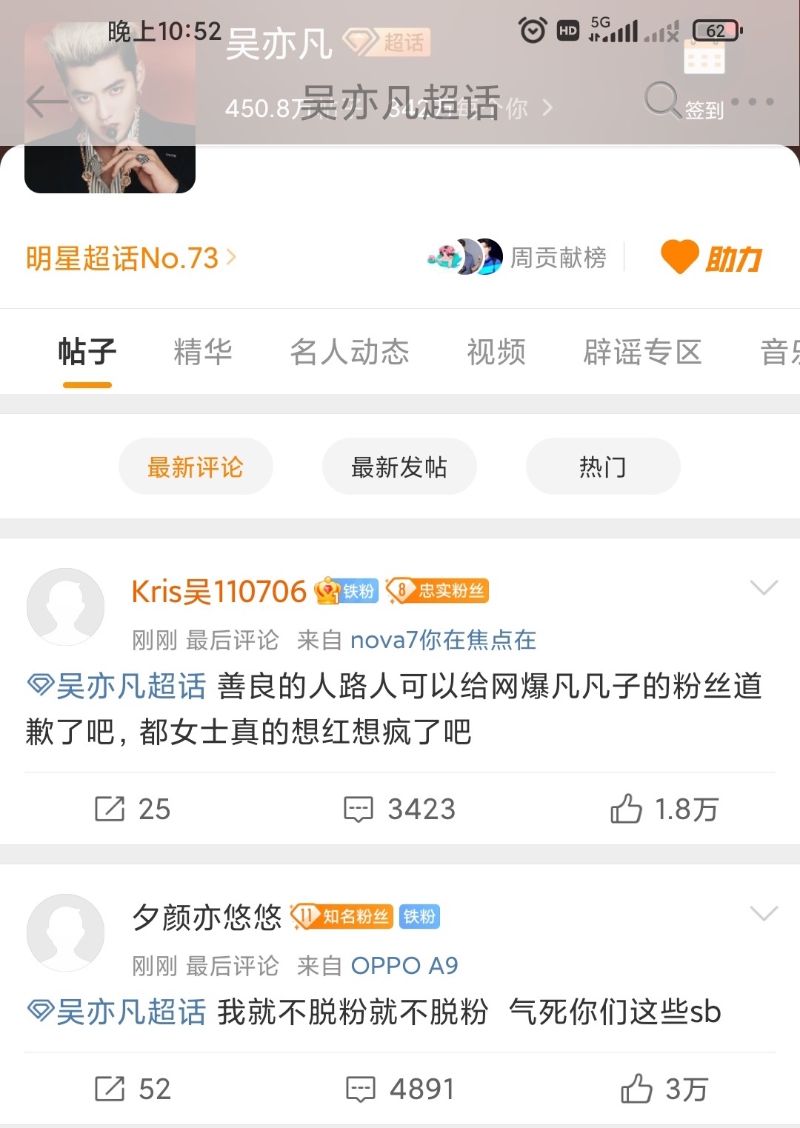Viewport: 800px width, 1128px height.
Task: Open comments on Kris吴110706's post
Action: click(399, 809)
